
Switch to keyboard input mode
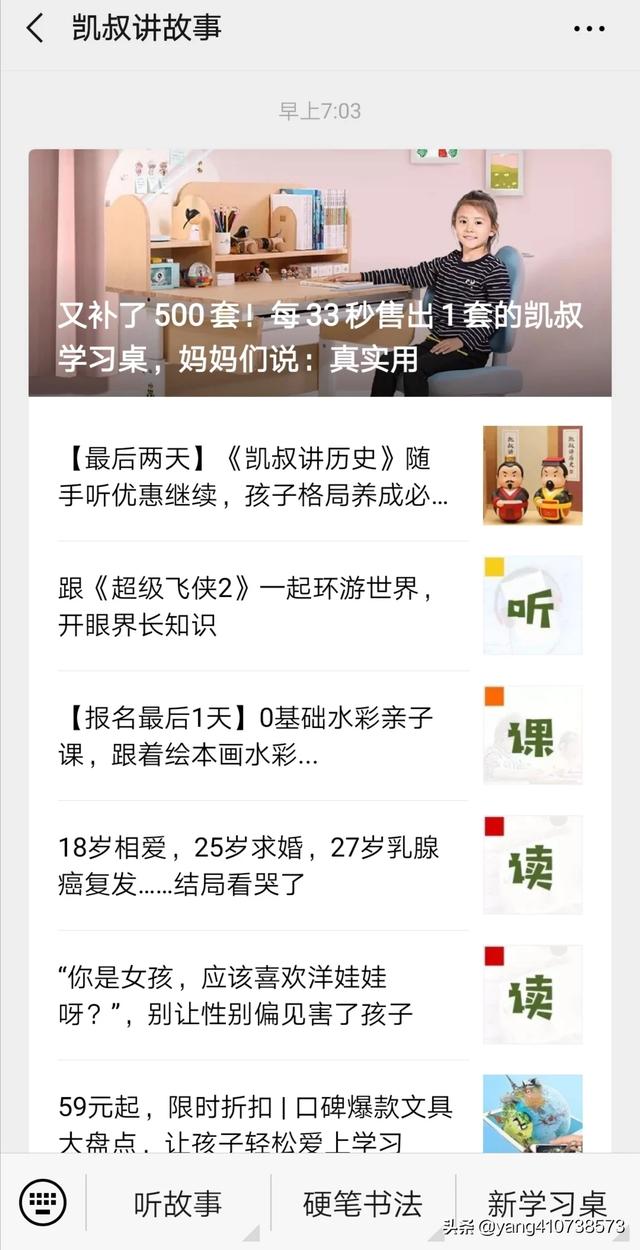point(43,1201)
